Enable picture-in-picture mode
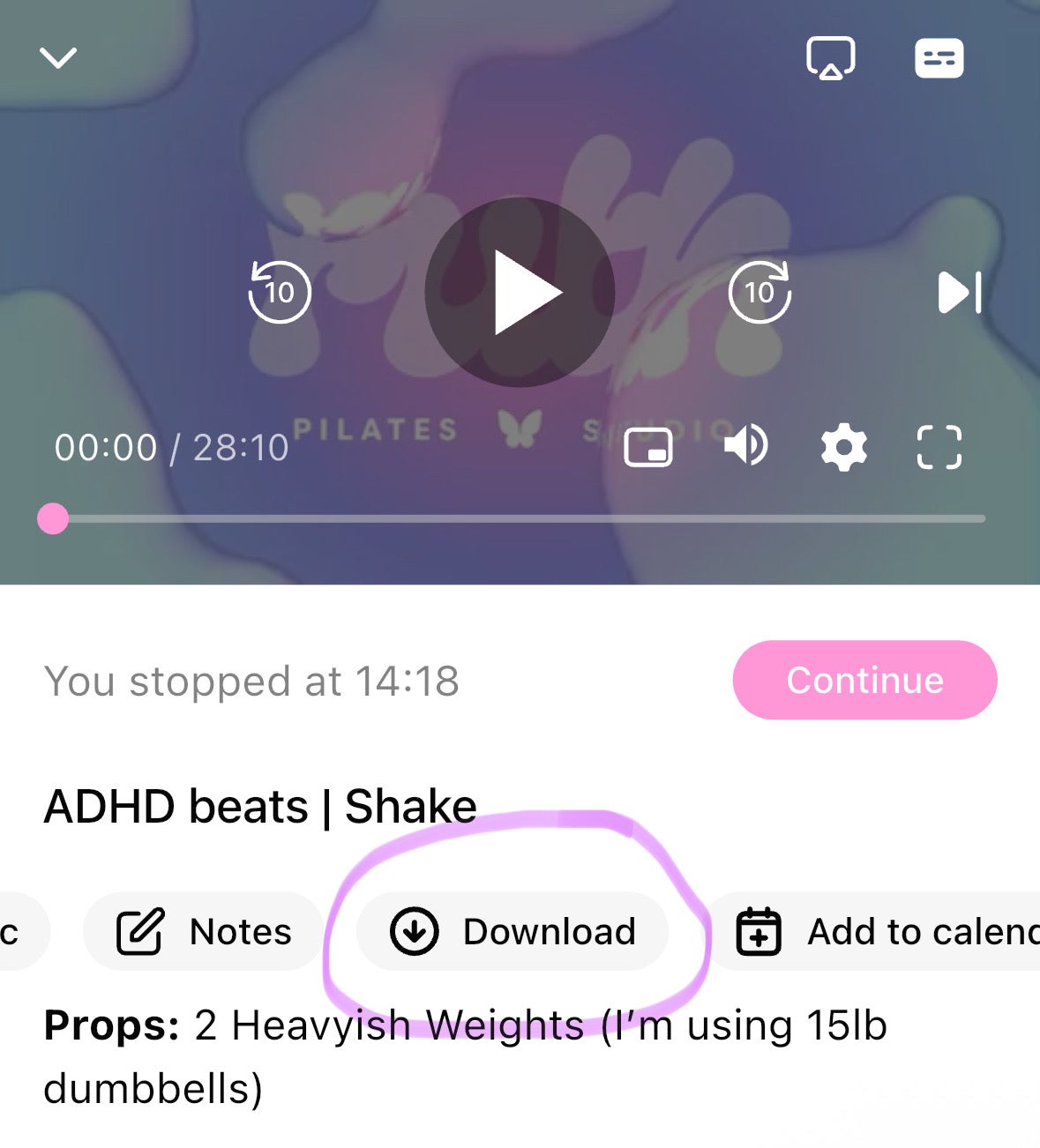 (x=648, y=447)
